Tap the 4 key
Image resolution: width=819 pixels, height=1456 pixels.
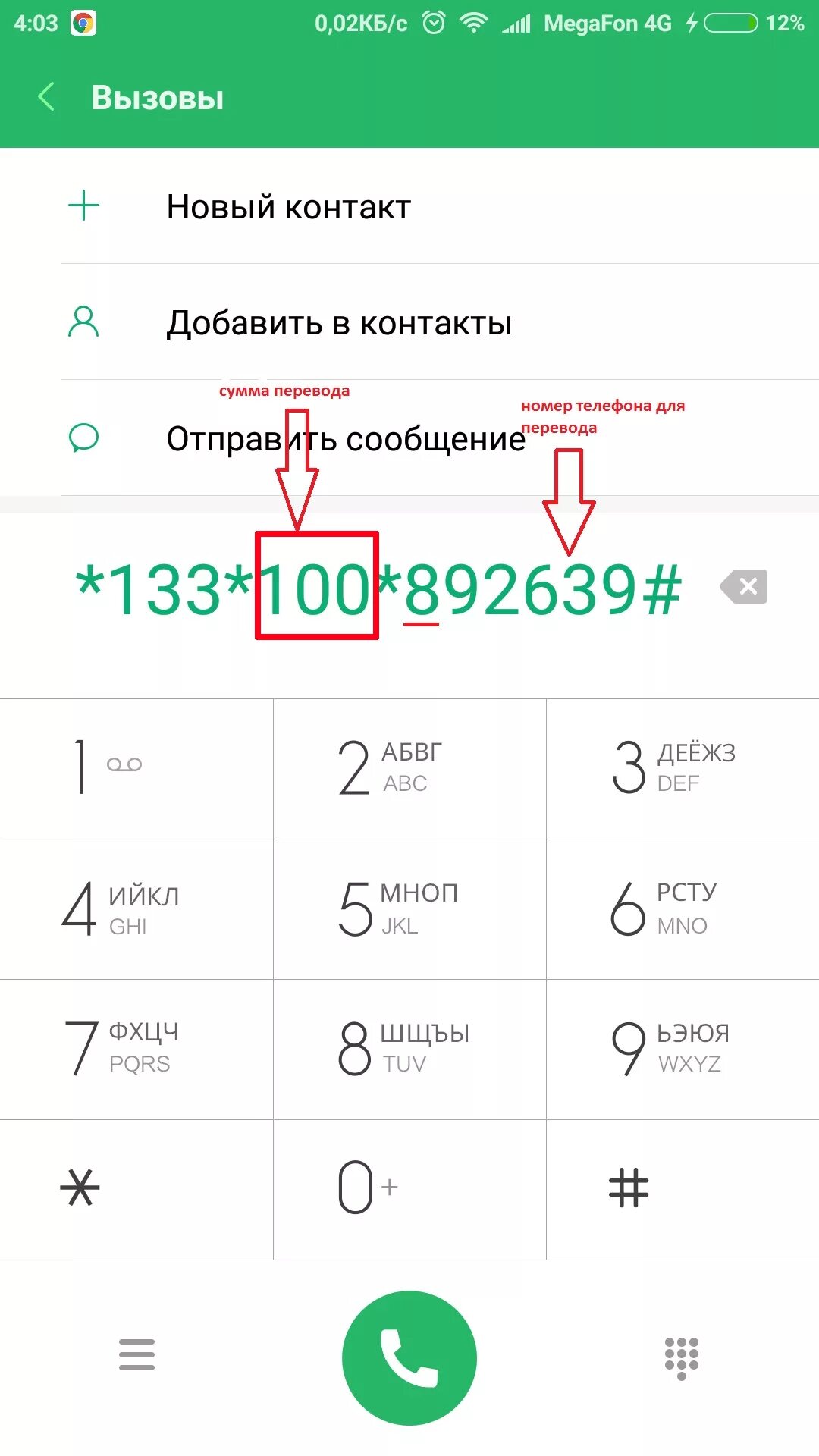tap(136, 908)
